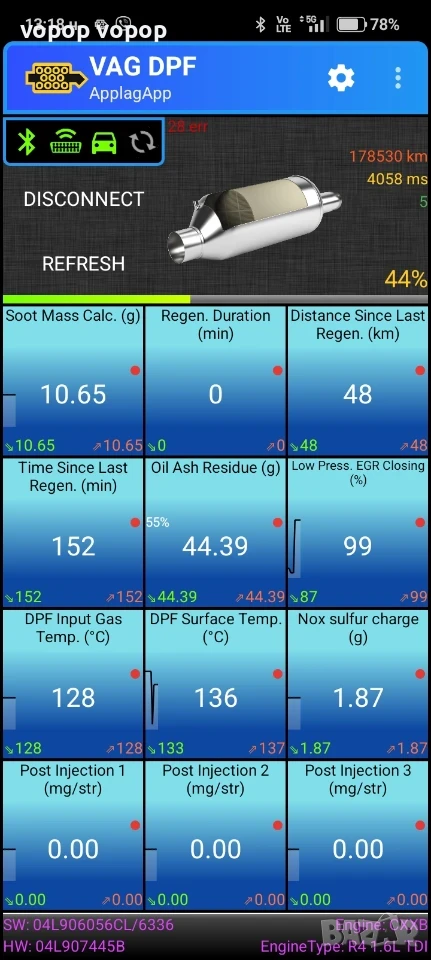Tap the DISCONNECT button
431x960 pixels.
pyautogui.click(x=84, y=199)
